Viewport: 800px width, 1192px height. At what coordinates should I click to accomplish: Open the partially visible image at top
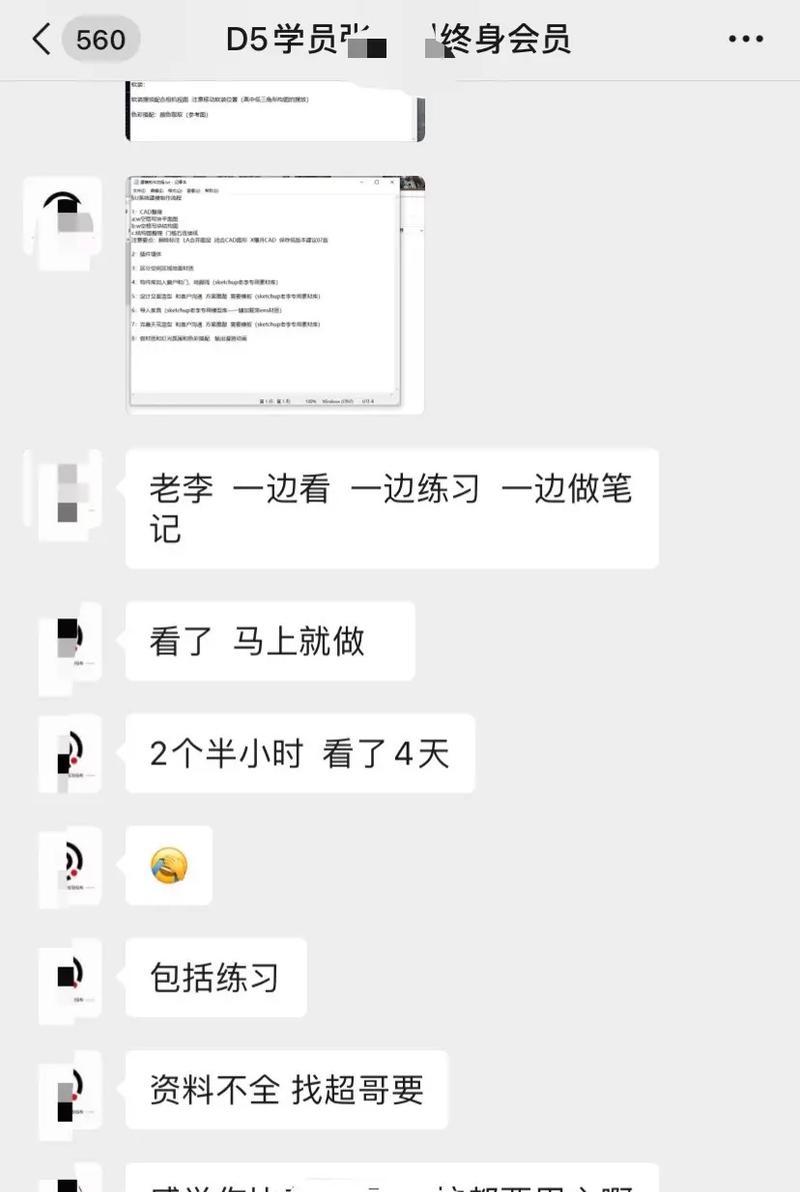(274, 108)
